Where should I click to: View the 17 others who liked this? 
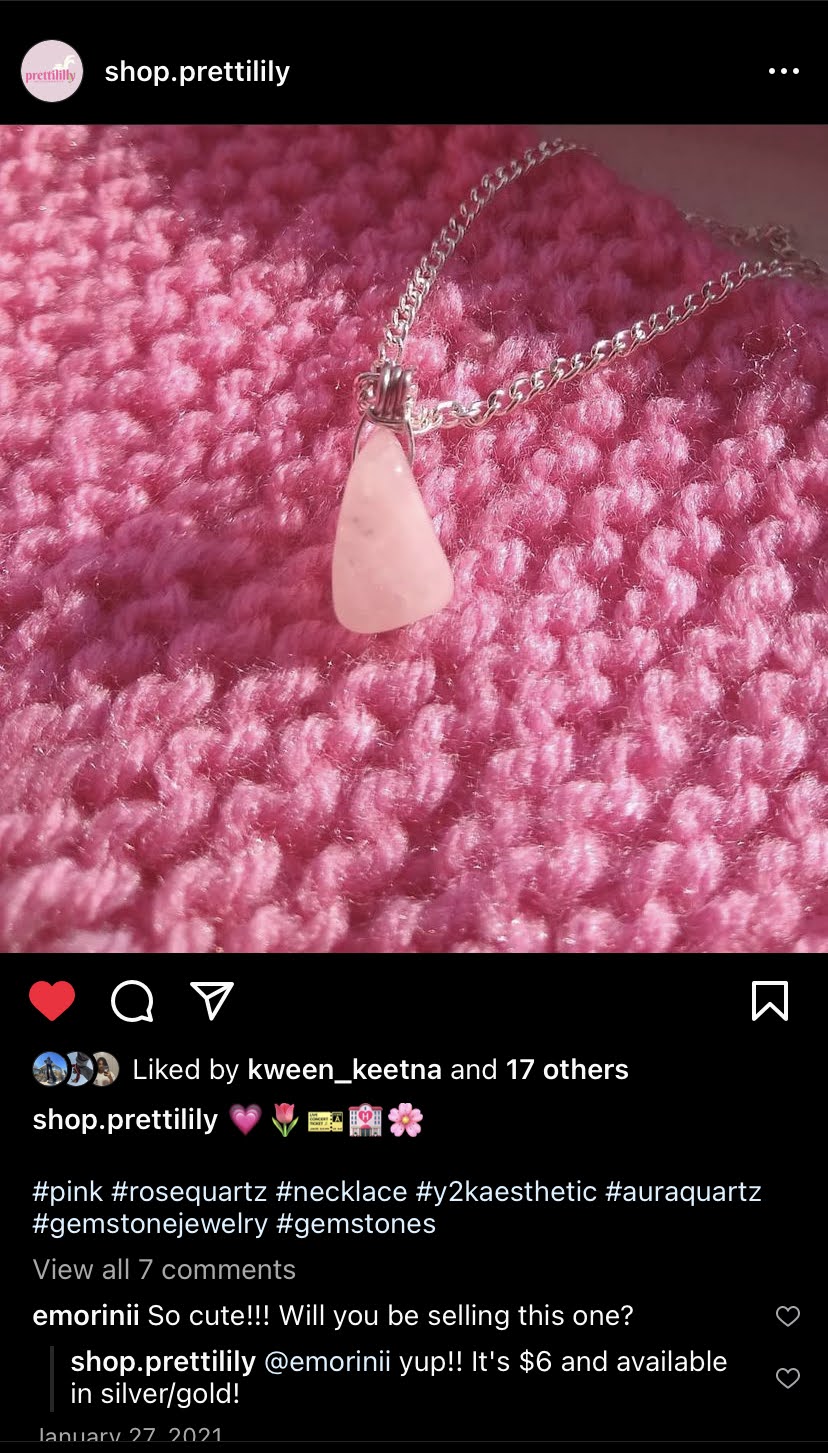tap(567, 1070)
